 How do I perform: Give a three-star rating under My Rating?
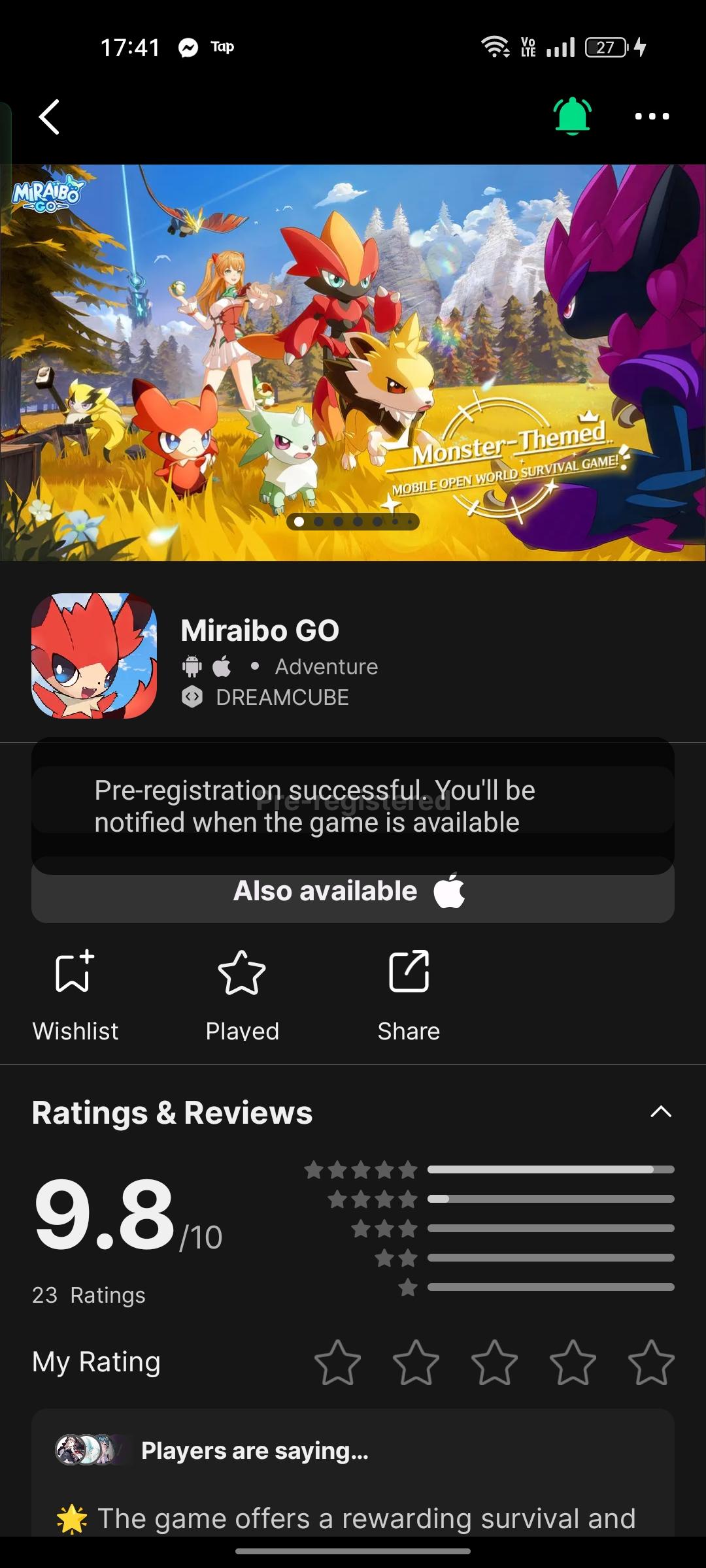(x=494, y=1363)
